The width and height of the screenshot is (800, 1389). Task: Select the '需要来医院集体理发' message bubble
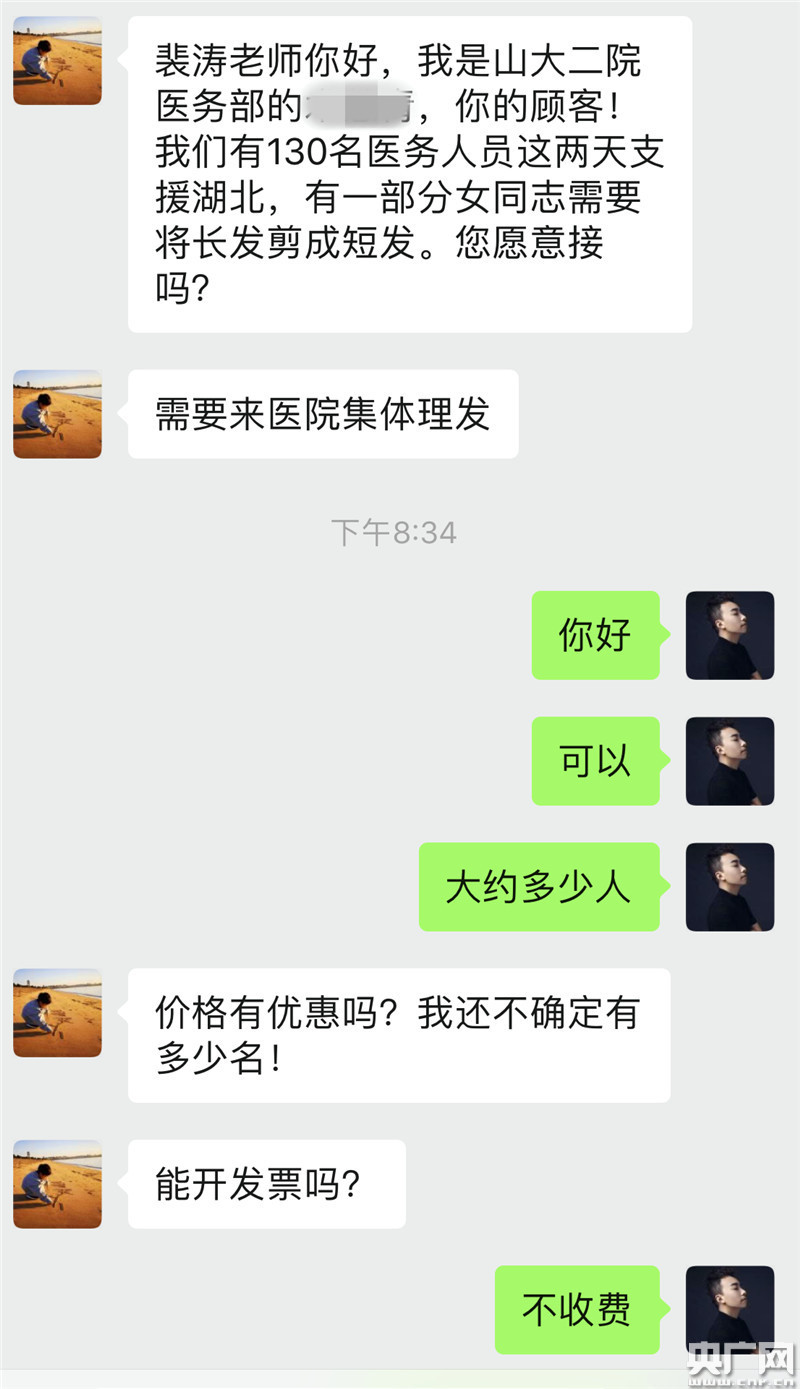[x=323, y=414]
